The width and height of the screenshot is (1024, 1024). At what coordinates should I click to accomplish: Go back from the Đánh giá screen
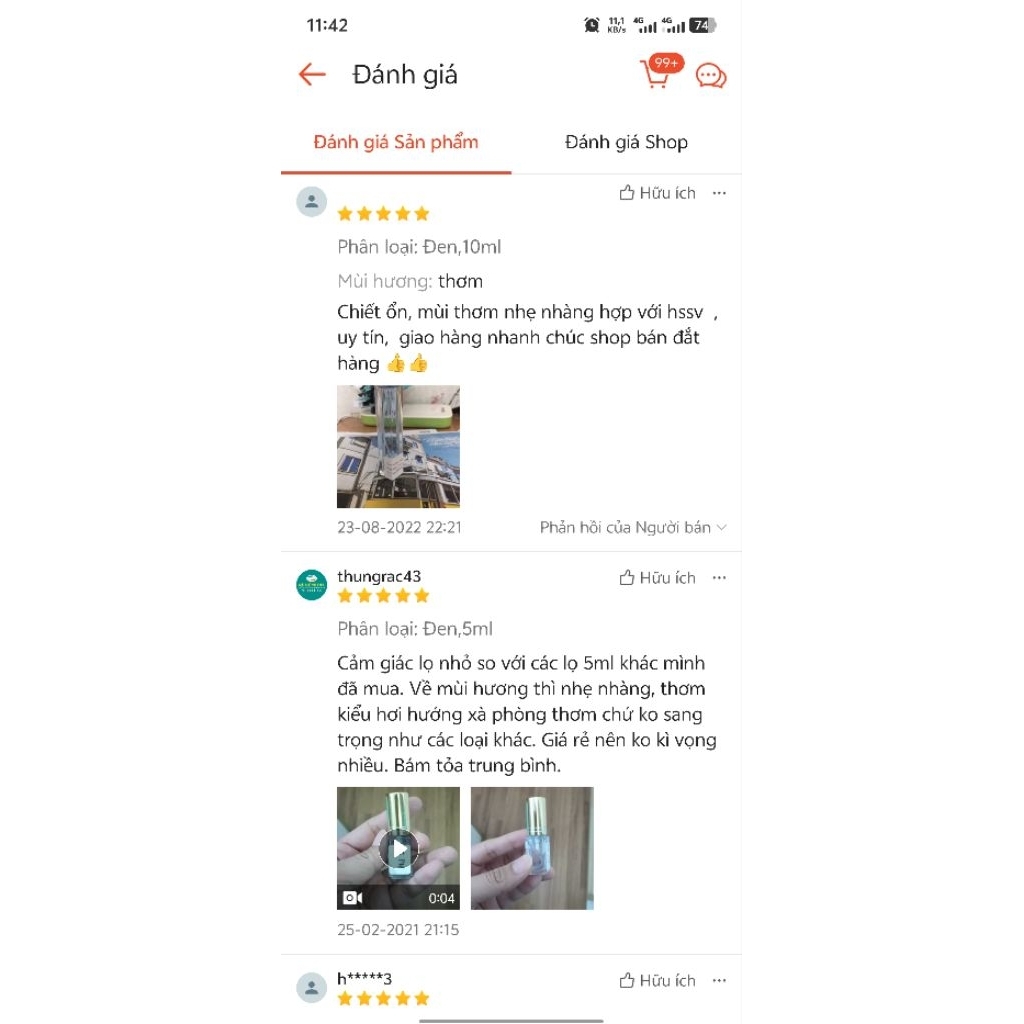tap(312, 75)
